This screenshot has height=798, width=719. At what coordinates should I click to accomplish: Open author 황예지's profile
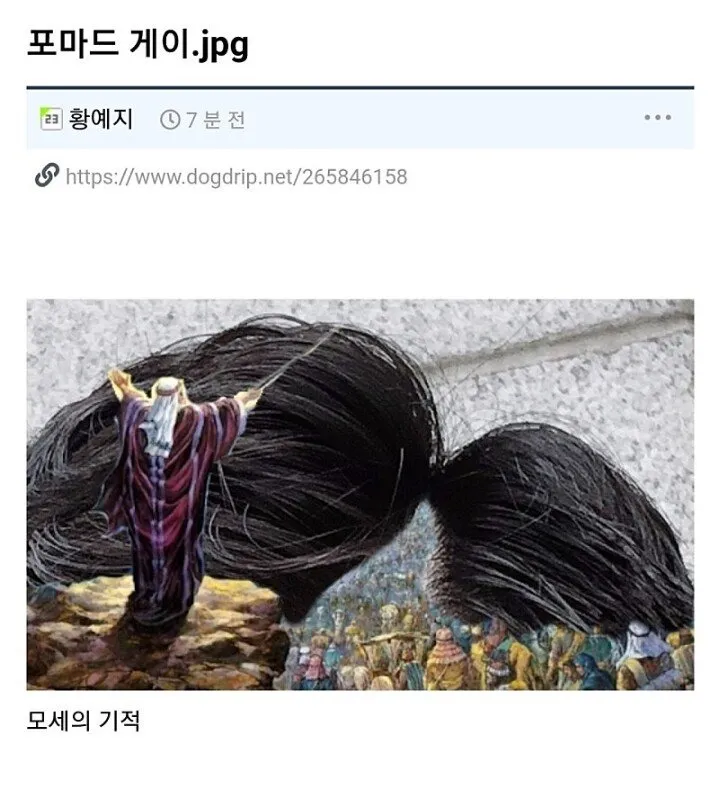click(100, 119)
